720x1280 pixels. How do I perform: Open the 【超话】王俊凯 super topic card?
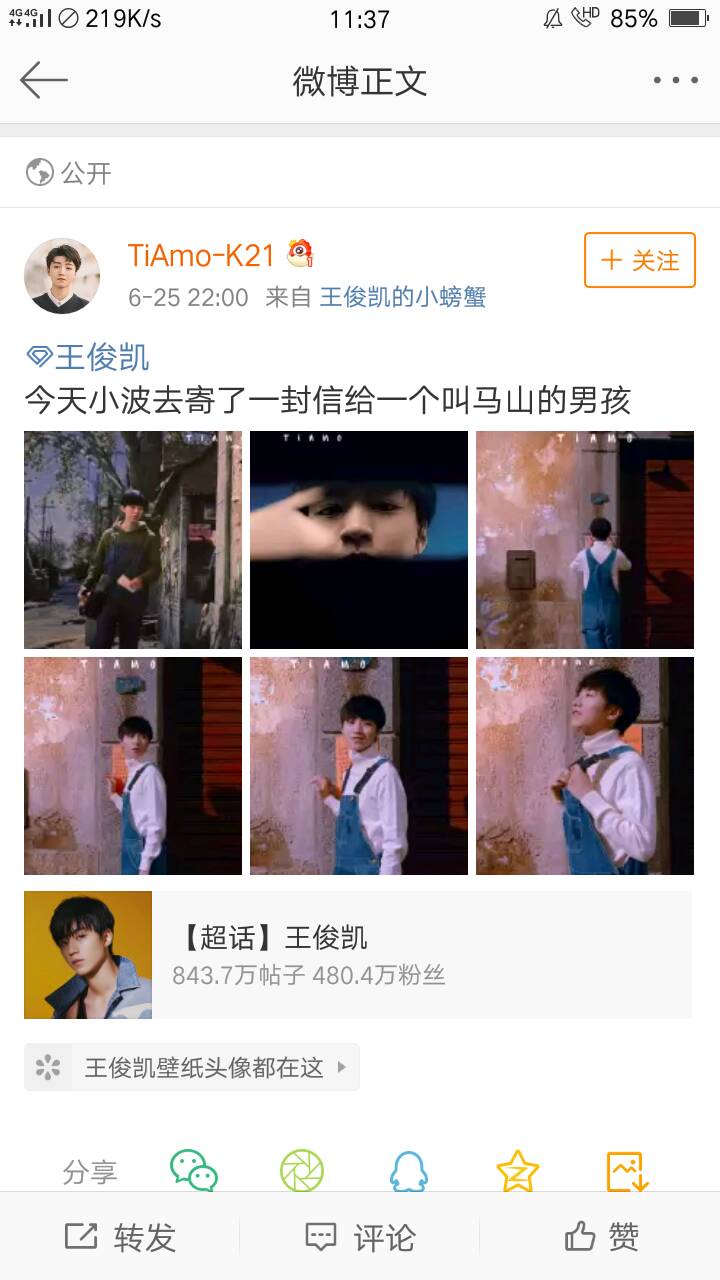click(x=358, y=955)
